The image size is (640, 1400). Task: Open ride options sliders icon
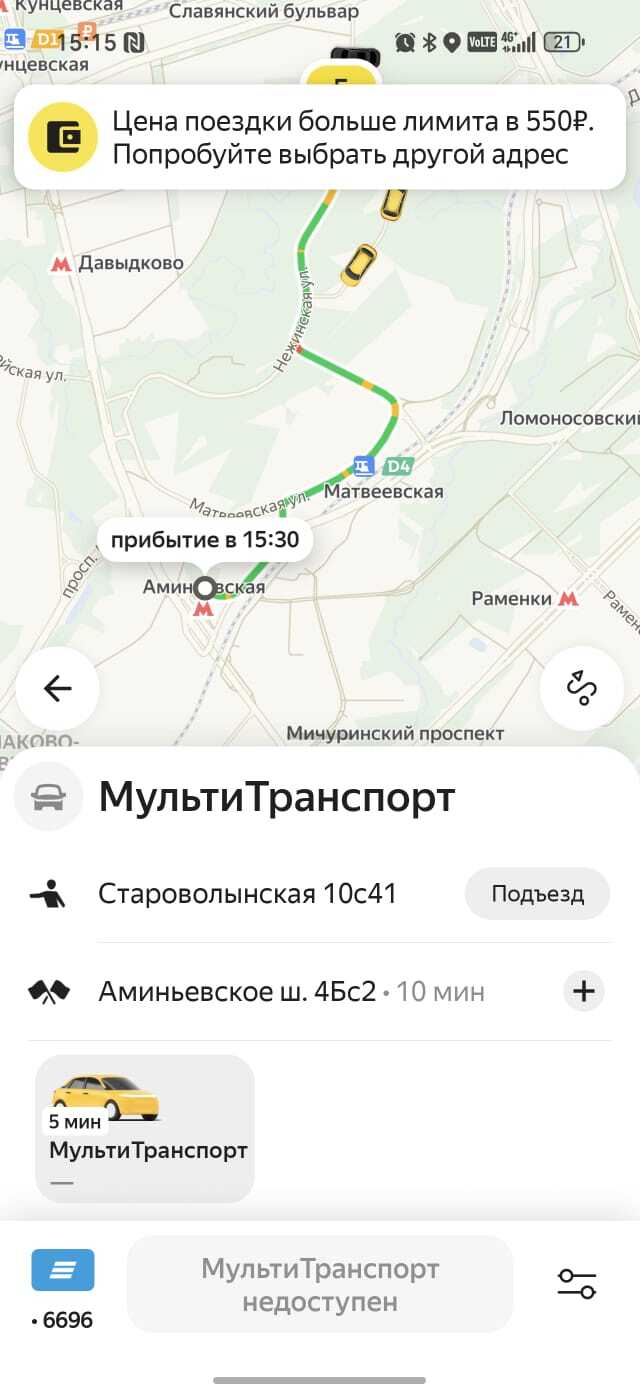[577, 1284]
